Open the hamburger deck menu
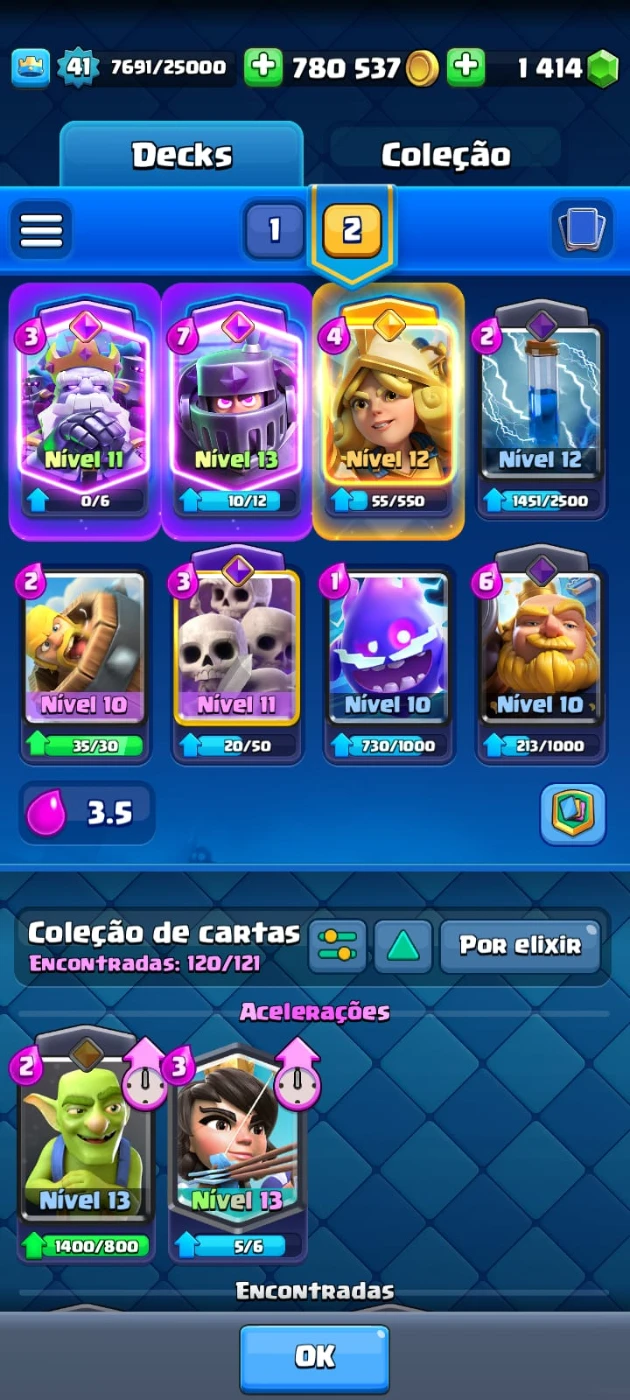 (x=41, y=231)
